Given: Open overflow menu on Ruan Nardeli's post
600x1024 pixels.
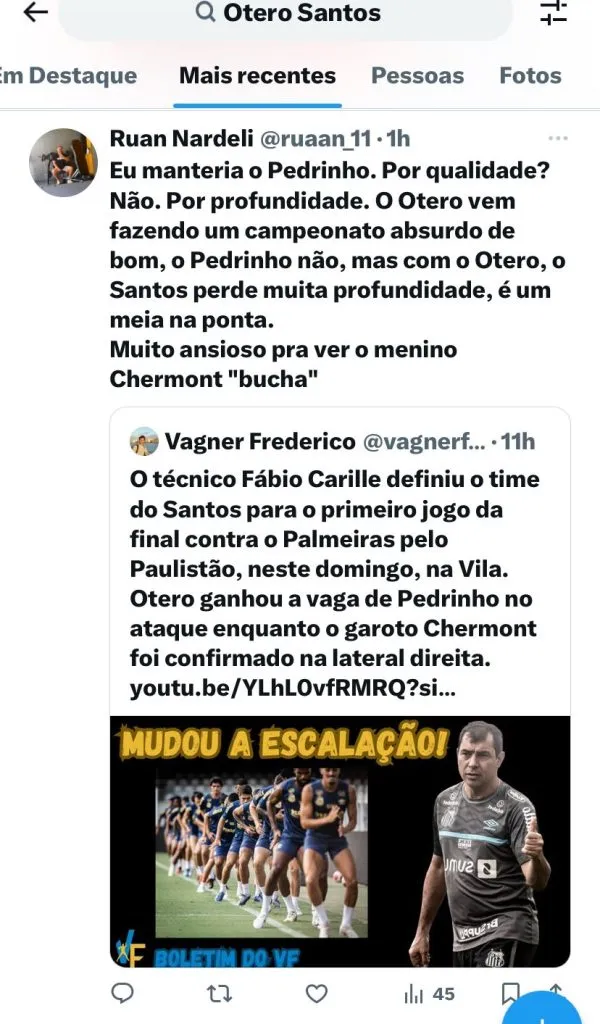Looking at the screenshot, I should (x=557, y=138).
